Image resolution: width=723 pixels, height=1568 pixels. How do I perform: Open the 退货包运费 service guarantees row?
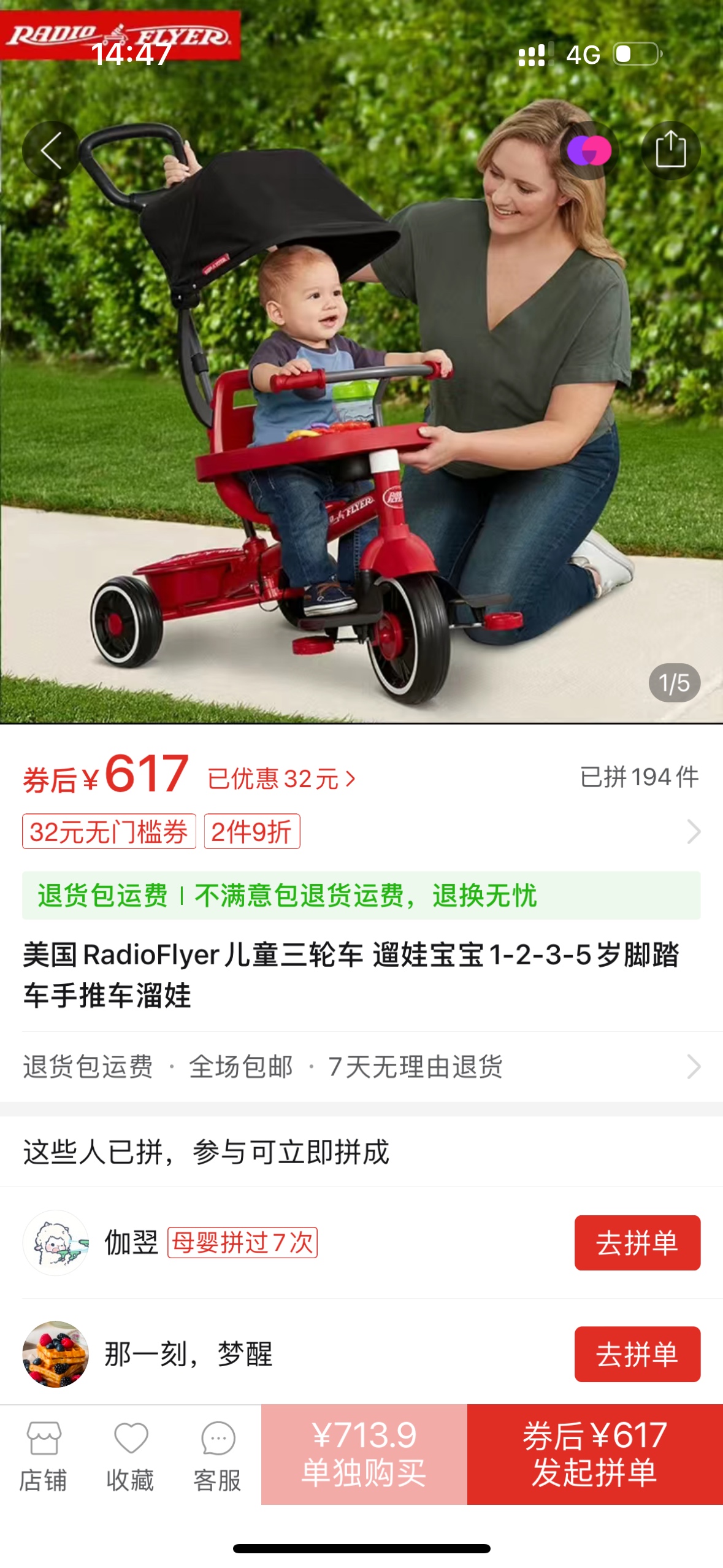[x=361, y=1067]
